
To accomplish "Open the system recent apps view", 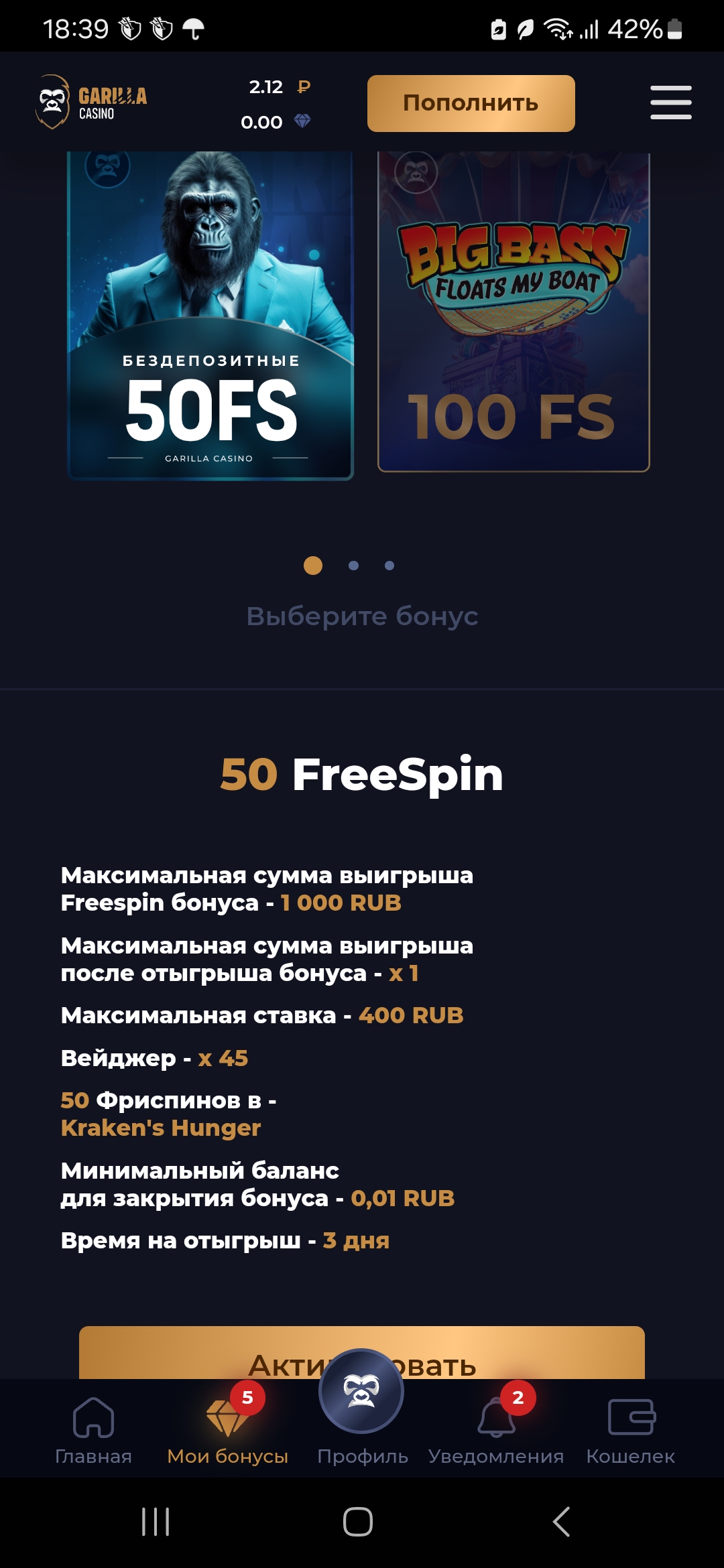I will (x=156, y=1522).
